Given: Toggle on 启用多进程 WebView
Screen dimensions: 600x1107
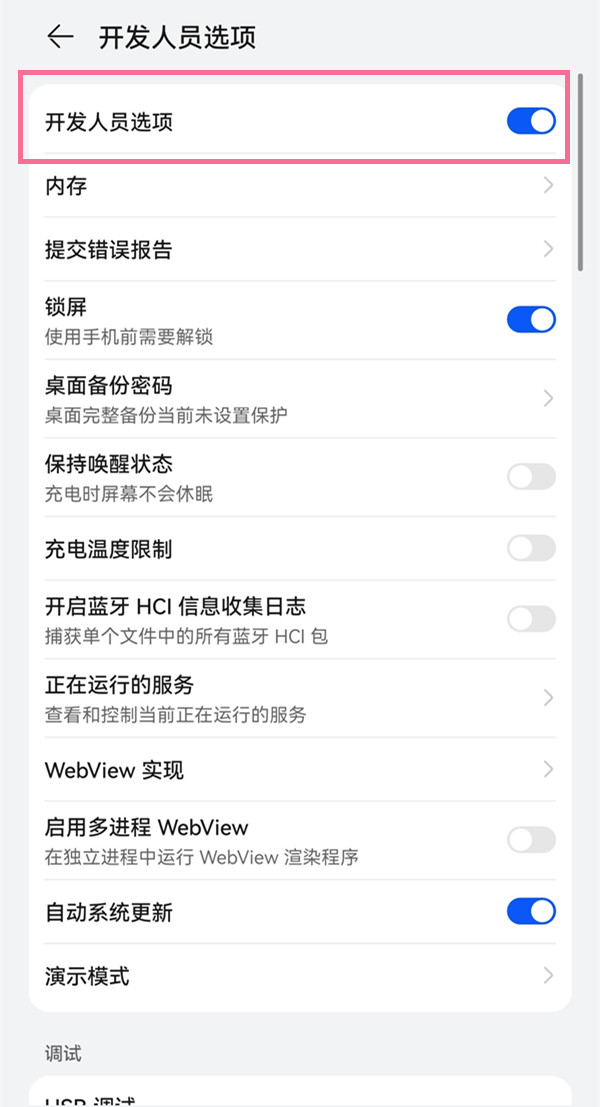Looking at the screenshot, I should point(531,840).
